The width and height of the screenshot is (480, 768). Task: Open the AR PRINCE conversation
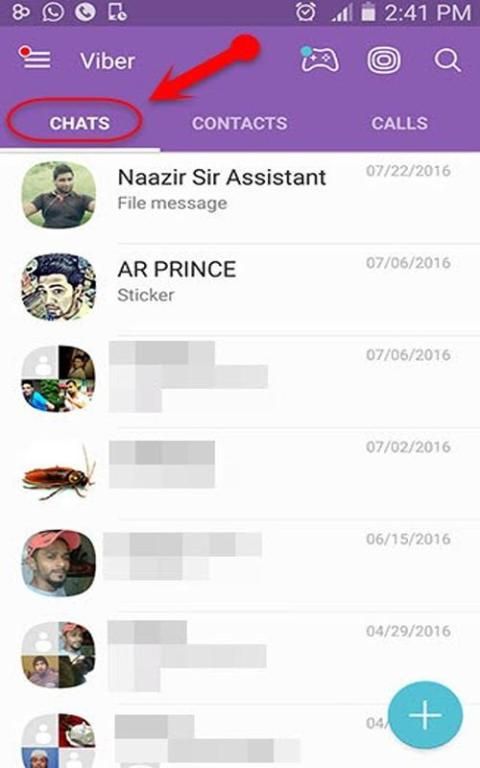pyautogui.click(x=240, y=287)
